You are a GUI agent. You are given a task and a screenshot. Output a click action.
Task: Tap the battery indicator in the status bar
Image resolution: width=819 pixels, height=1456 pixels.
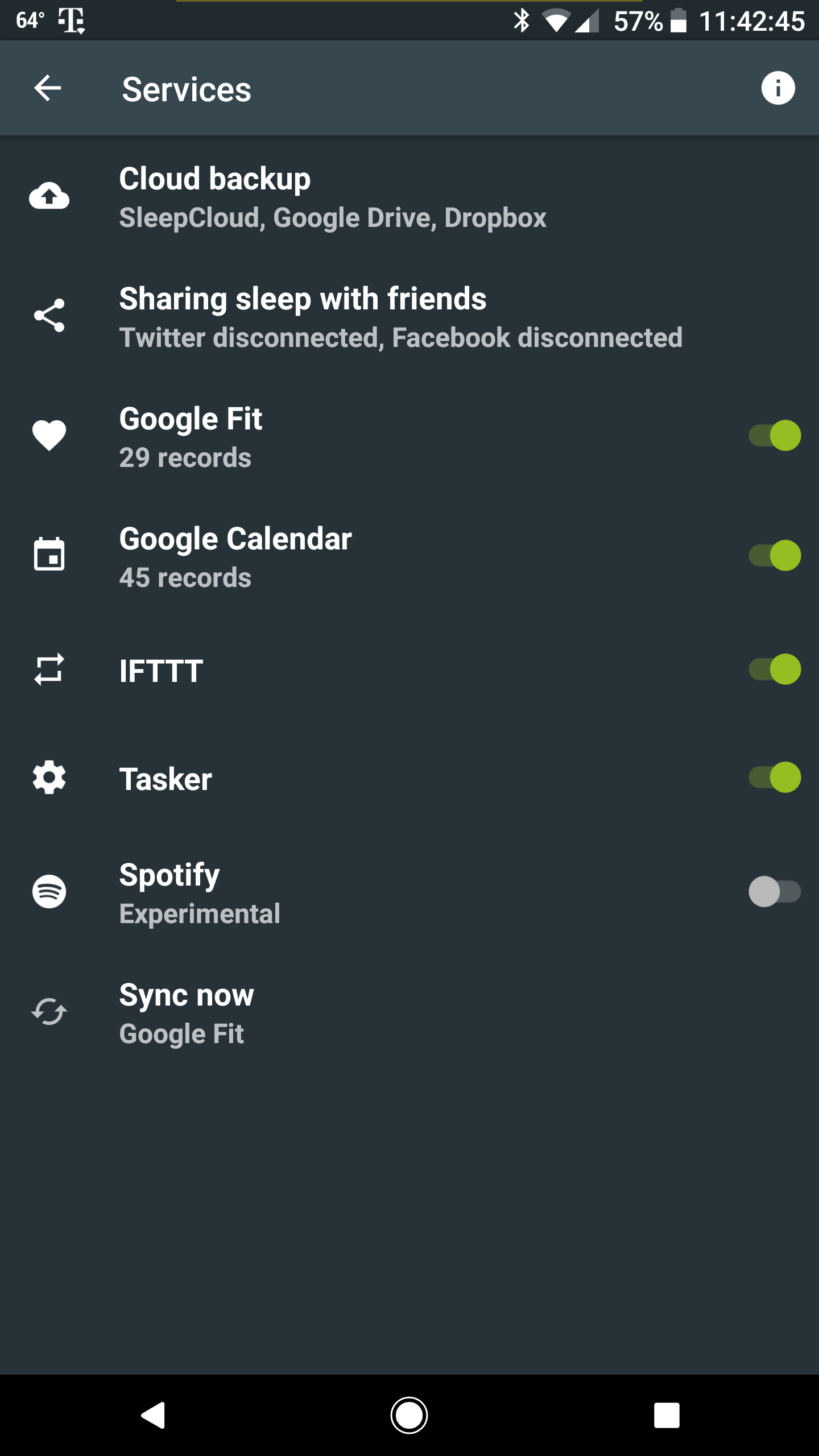click(679, 19)
